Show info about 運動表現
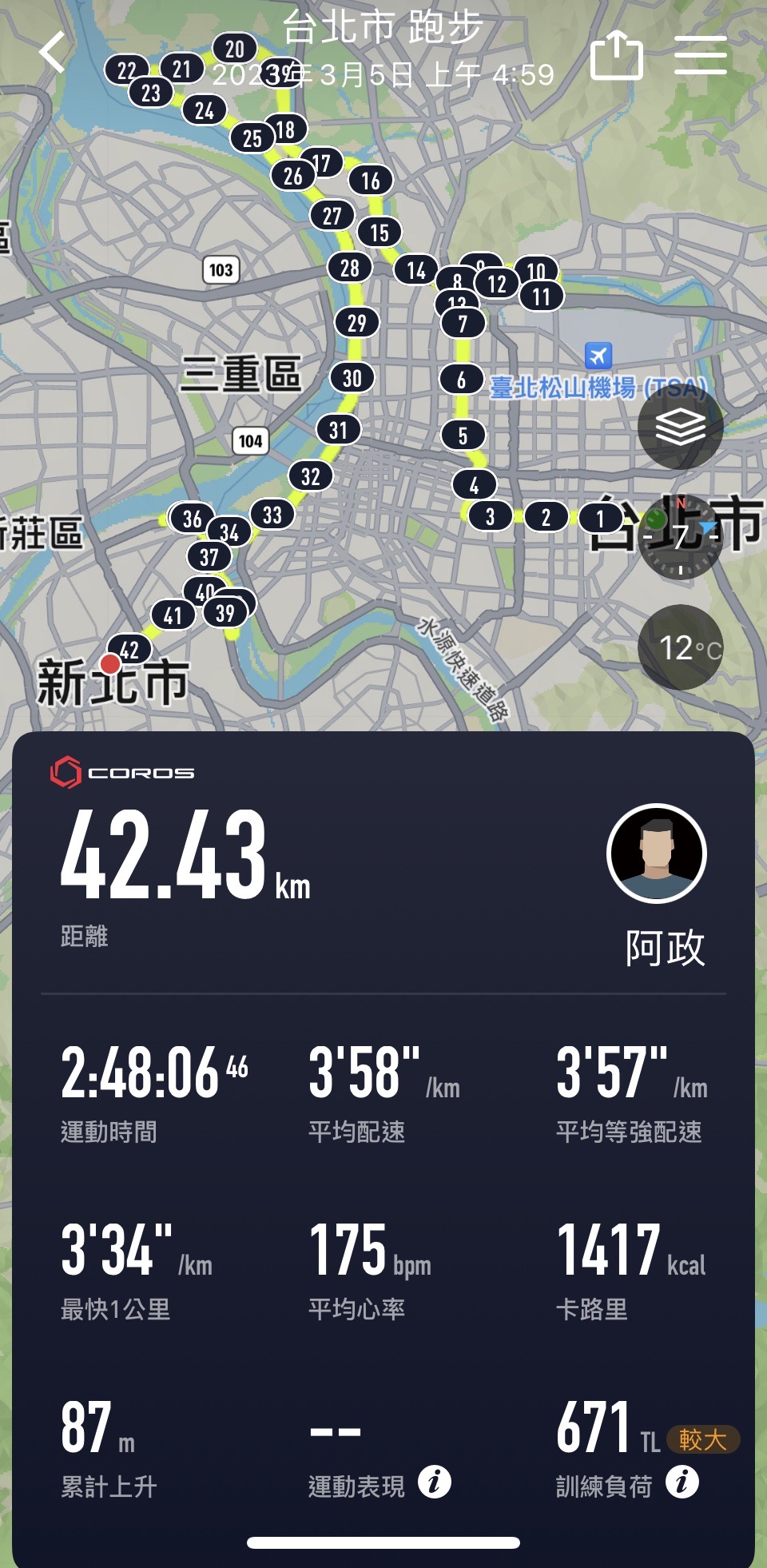Image resolution: width=767 pixels, height=1568 pixels. (x=435, y=1482)
